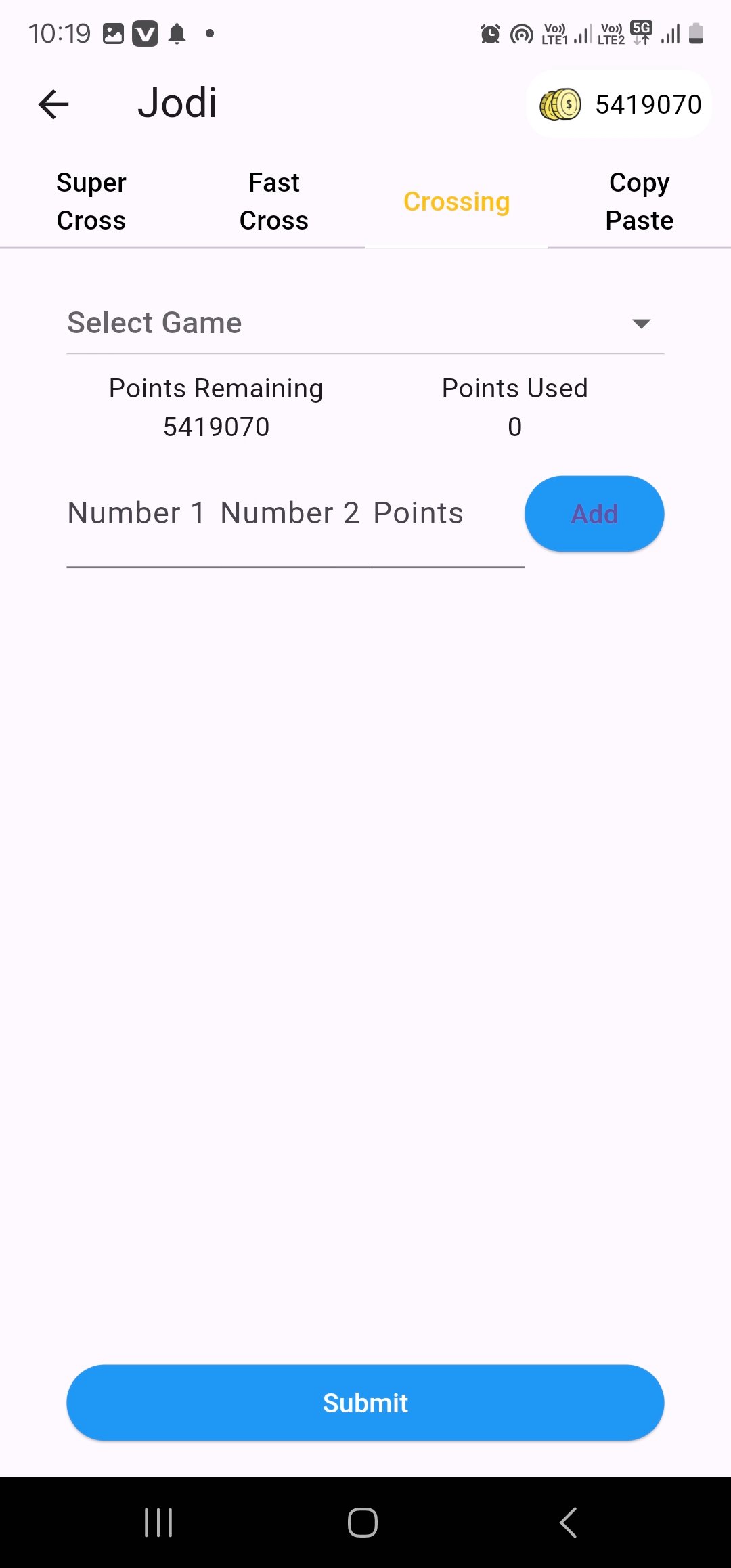Image resolution: width=731 pixels, height=1568 pixels.
Task: Submit the Jodi crossing entries
Action: (x=365, y=1403)
